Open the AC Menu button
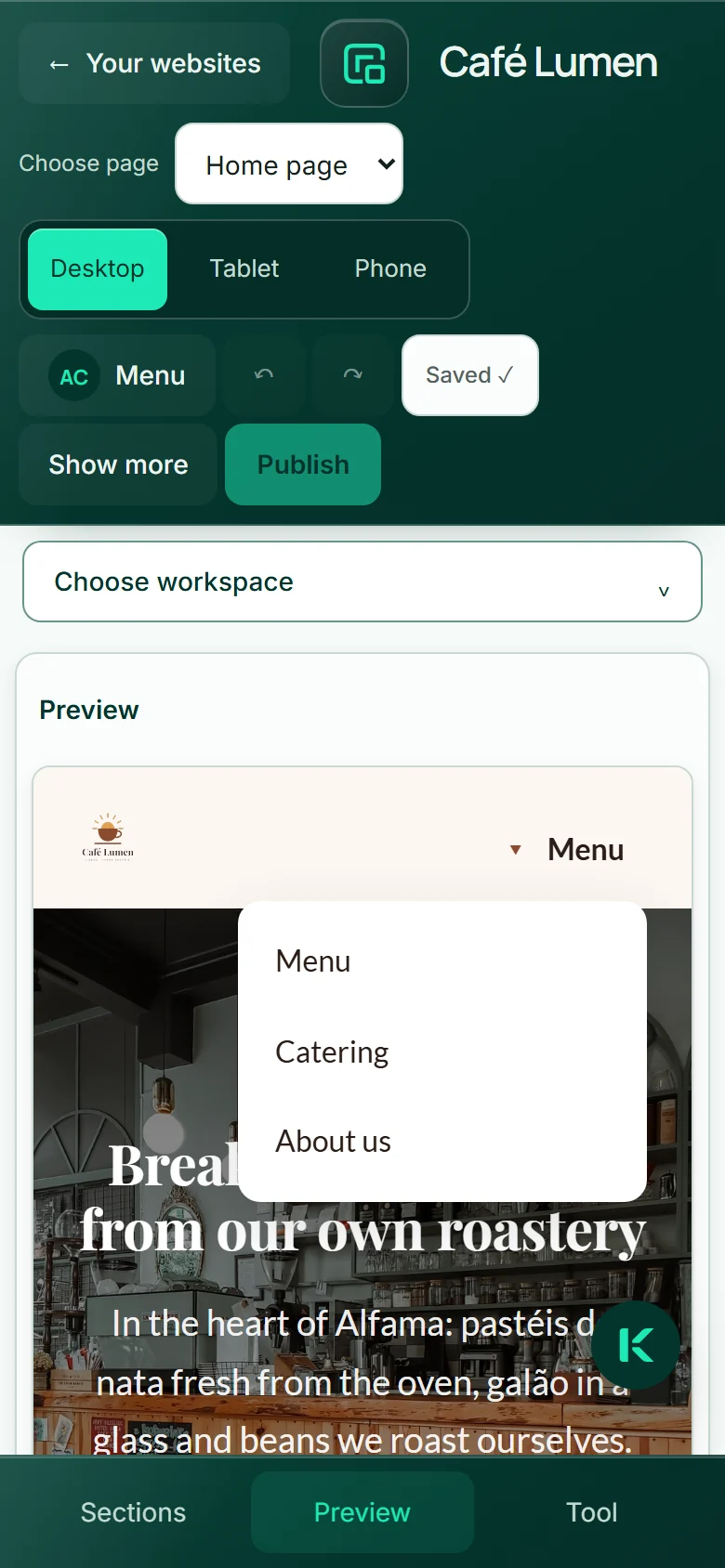Viewport: 725px width, 1568px height. point(117,375)
